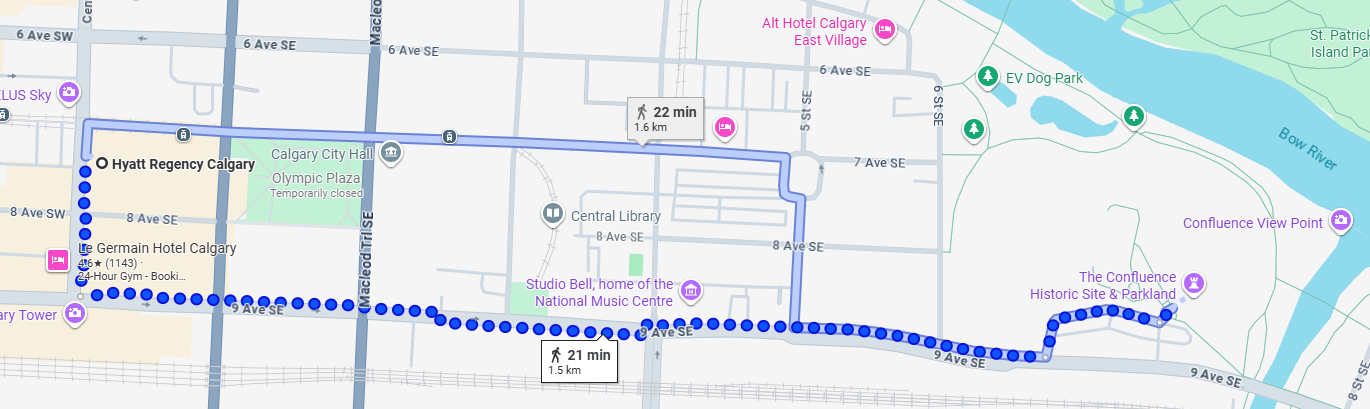The width and height of the screenshot is (1370, 409).
Task: Open the Olympic Plaza place label
Action: 315,178
